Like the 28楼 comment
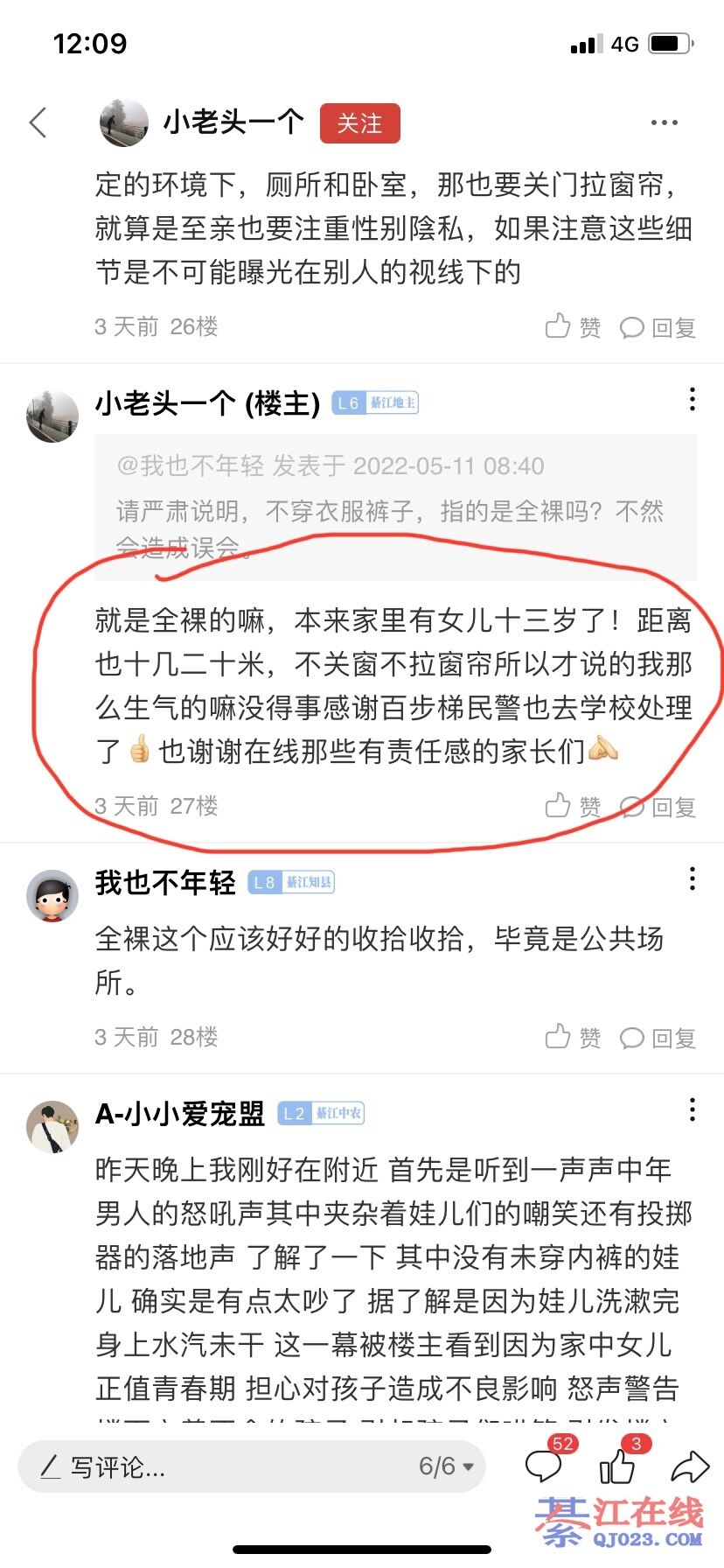 click(573, 1038)
